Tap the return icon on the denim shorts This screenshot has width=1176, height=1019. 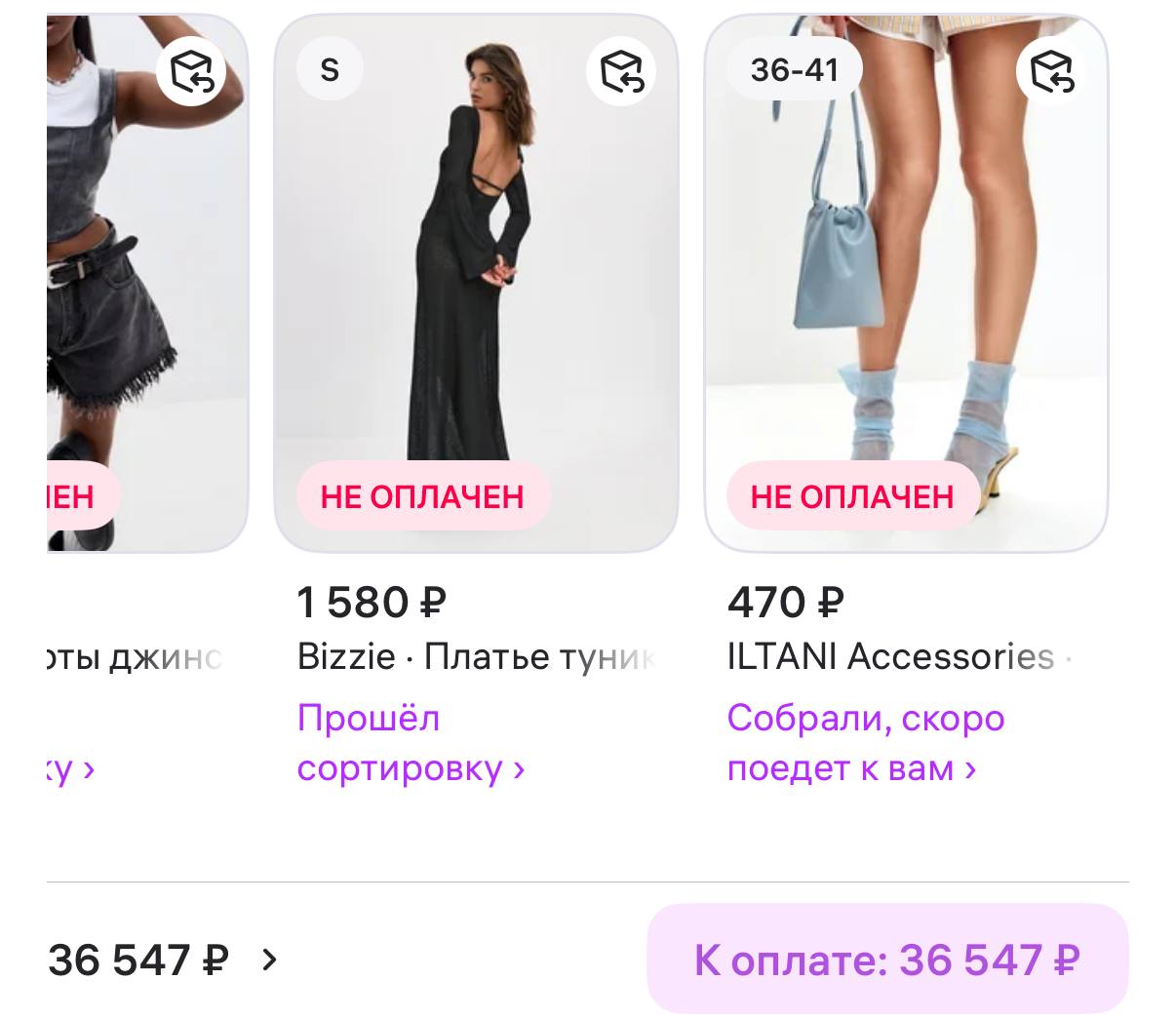point(191,71)
